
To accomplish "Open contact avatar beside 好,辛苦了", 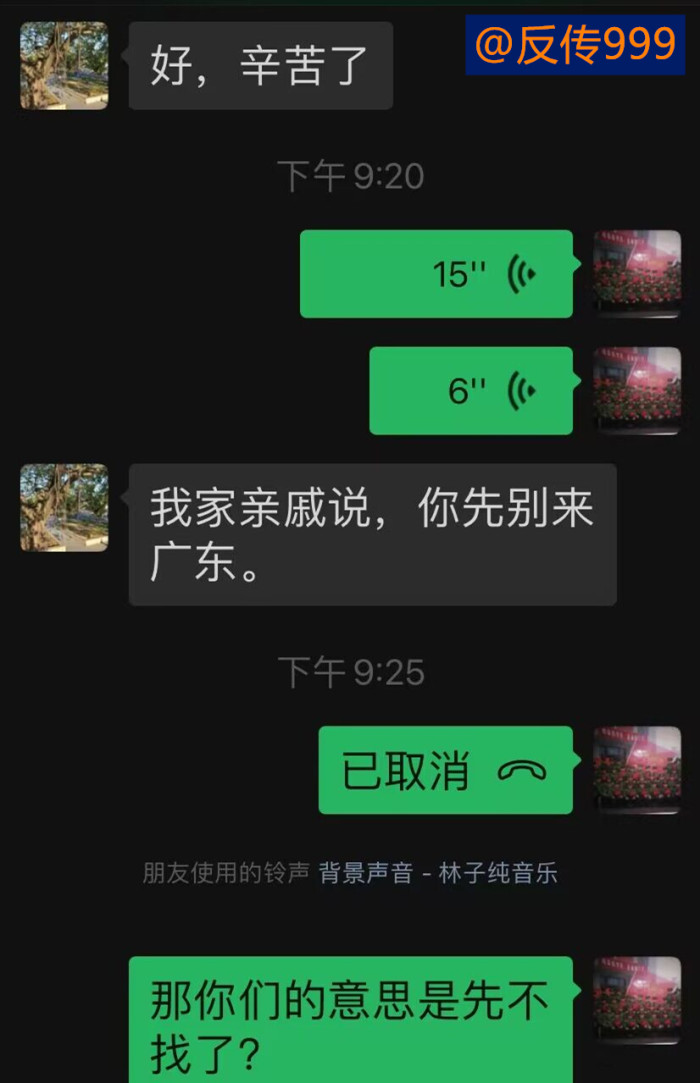I will tap(64, 66).
